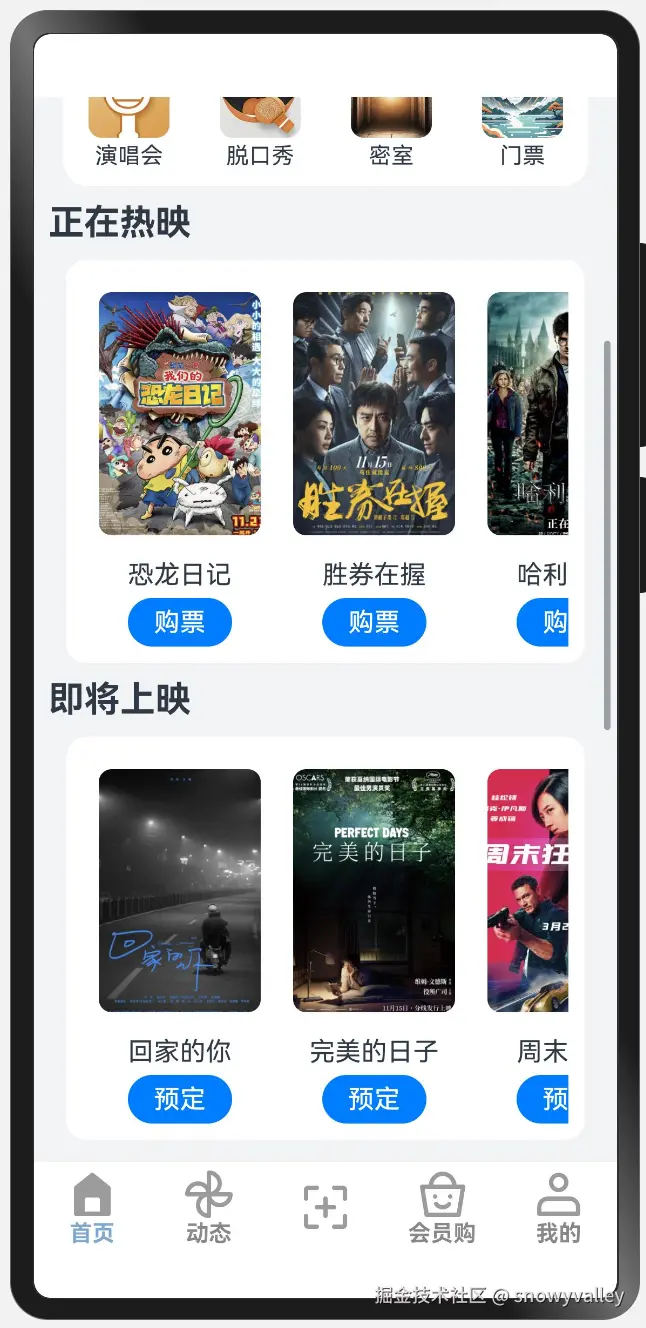The height and width of the screenshot is (1328, 646).
Task: Open the 恐龙日记 movie poster
Action: [180, 413]
